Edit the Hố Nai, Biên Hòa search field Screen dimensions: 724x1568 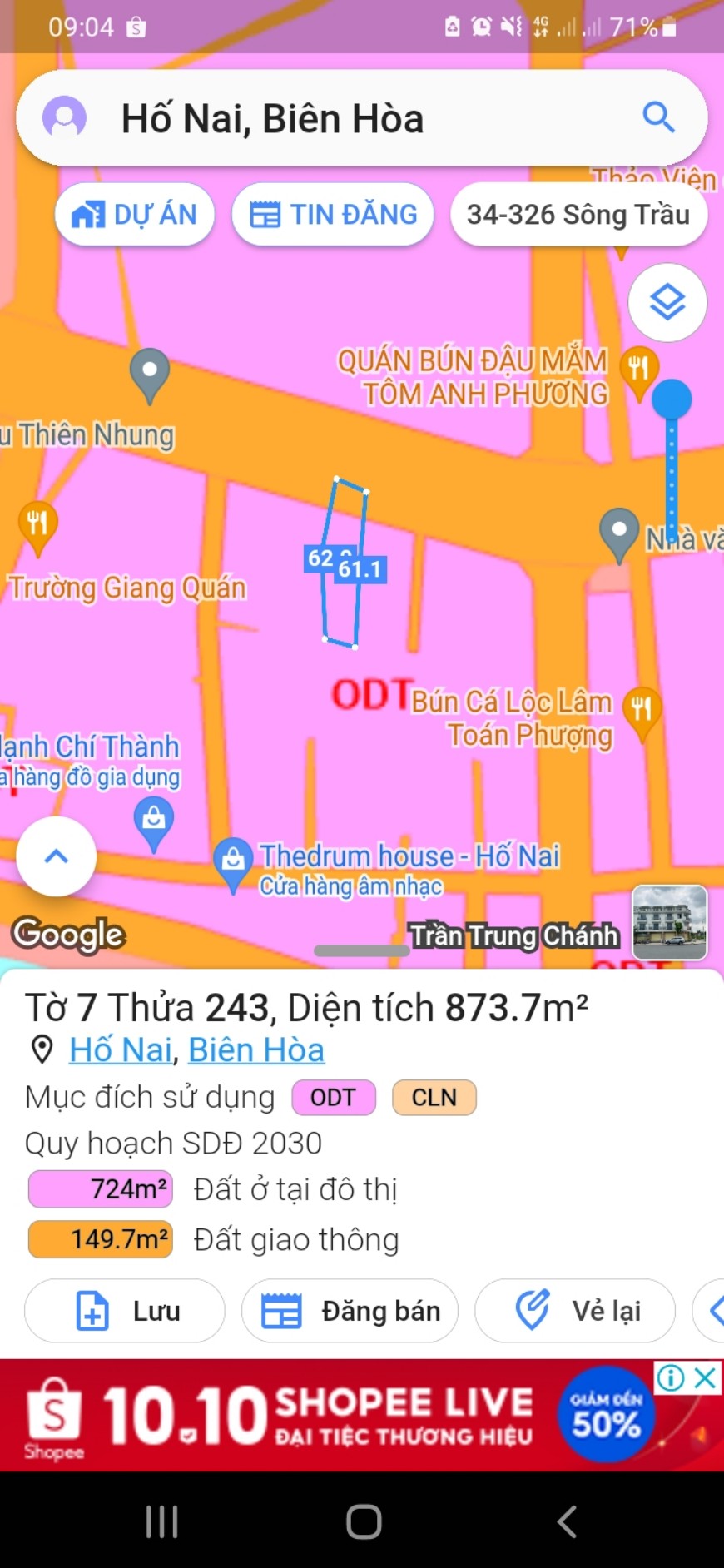[333, 118]
